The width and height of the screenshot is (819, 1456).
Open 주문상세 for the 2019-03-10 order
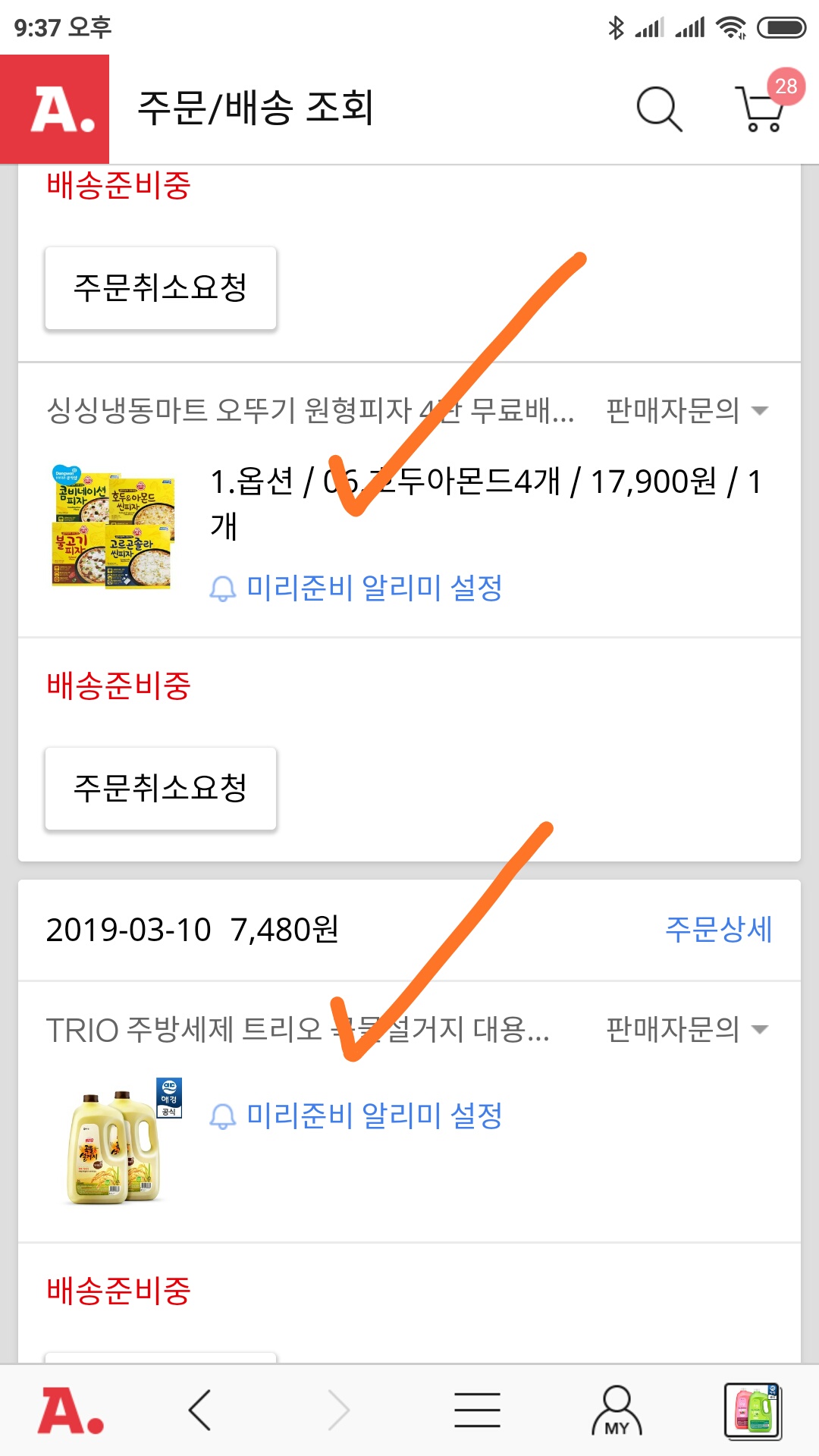(718, 930)
